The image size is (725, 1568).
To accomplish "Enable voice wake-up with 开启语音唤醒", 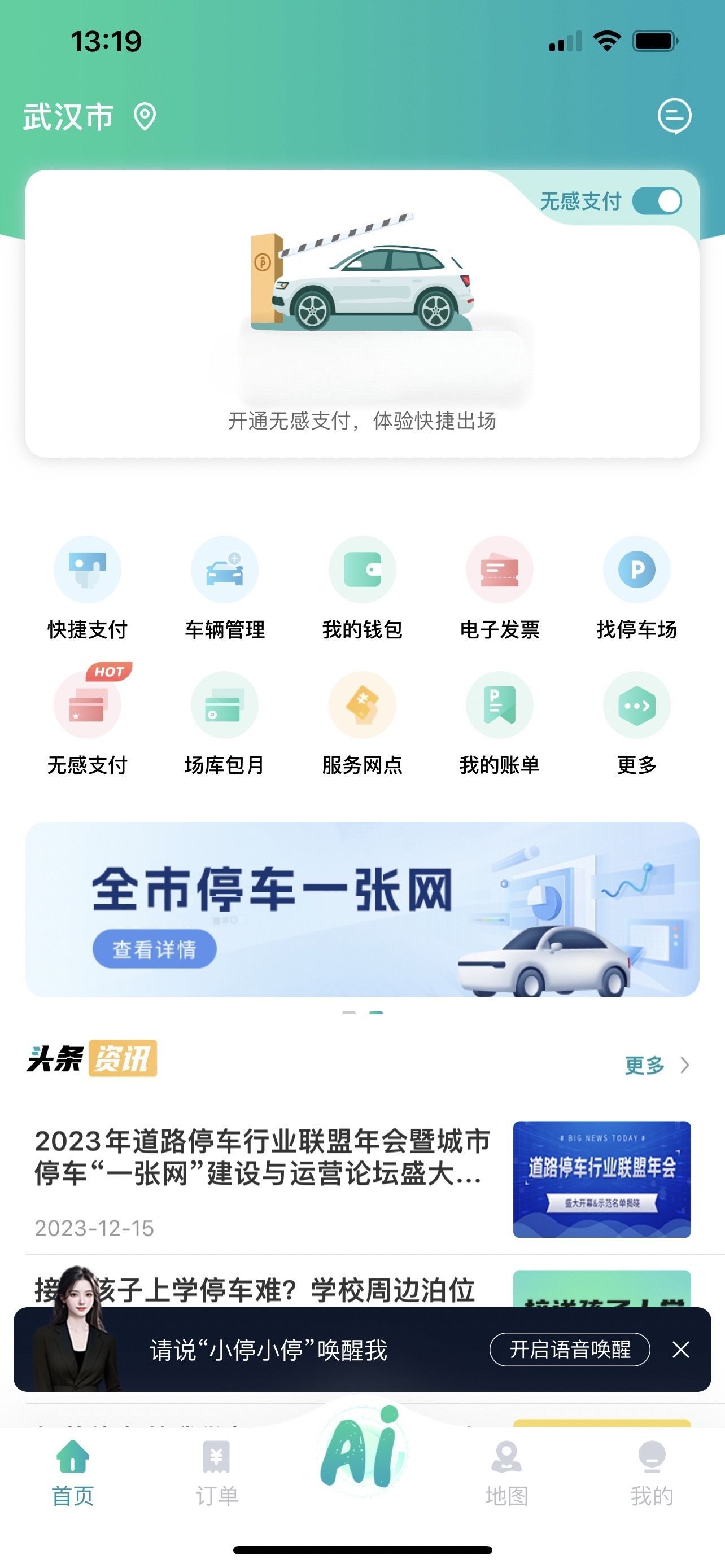I will pyautogui.click(x=569, y=1350).
